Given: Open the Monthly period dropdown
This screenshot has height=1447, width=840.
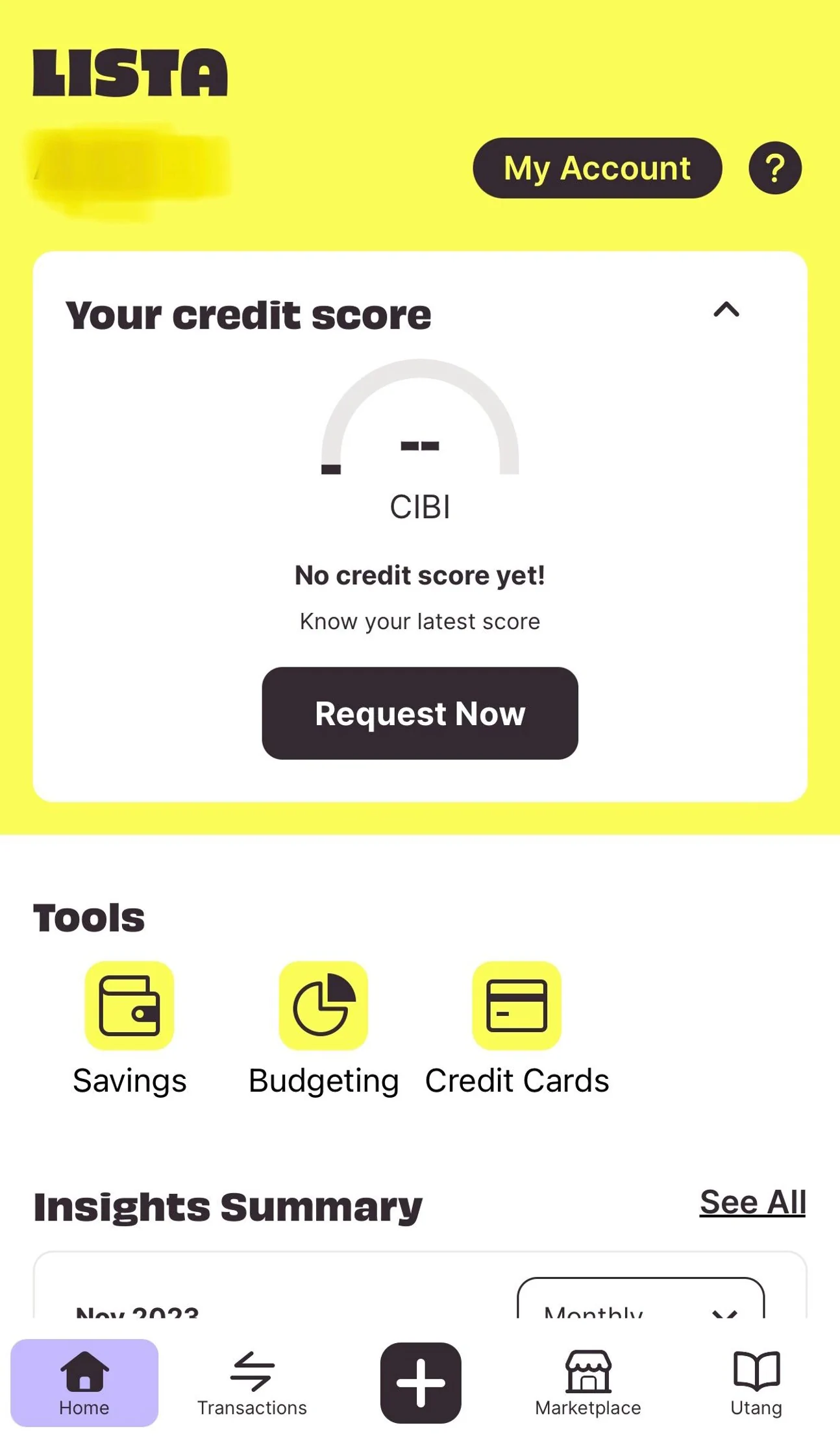Looking at the screenshot, I should (x=640, y=1298).
